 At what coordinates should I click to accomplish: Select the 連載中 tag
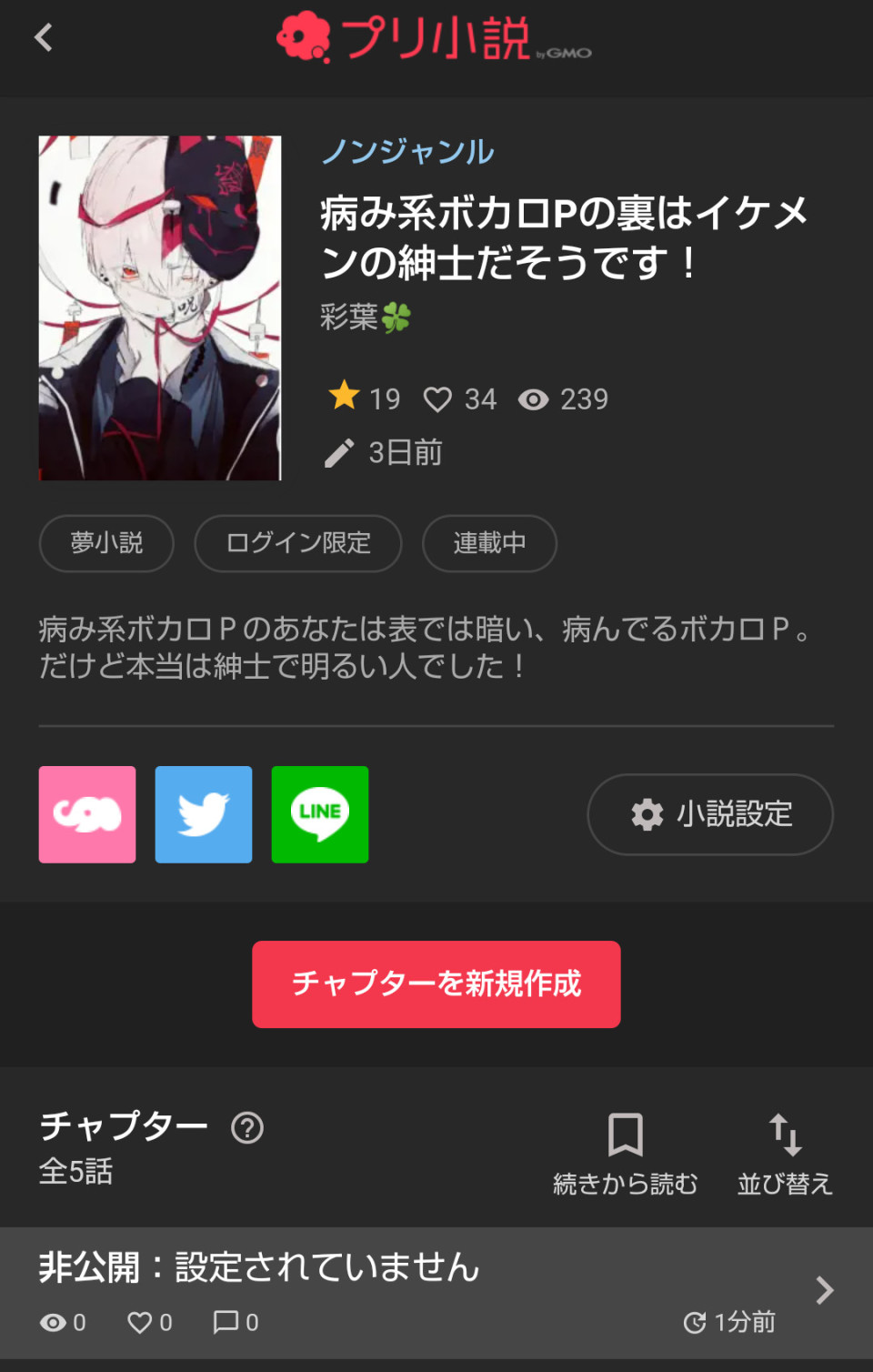click(x=489, y=543)
